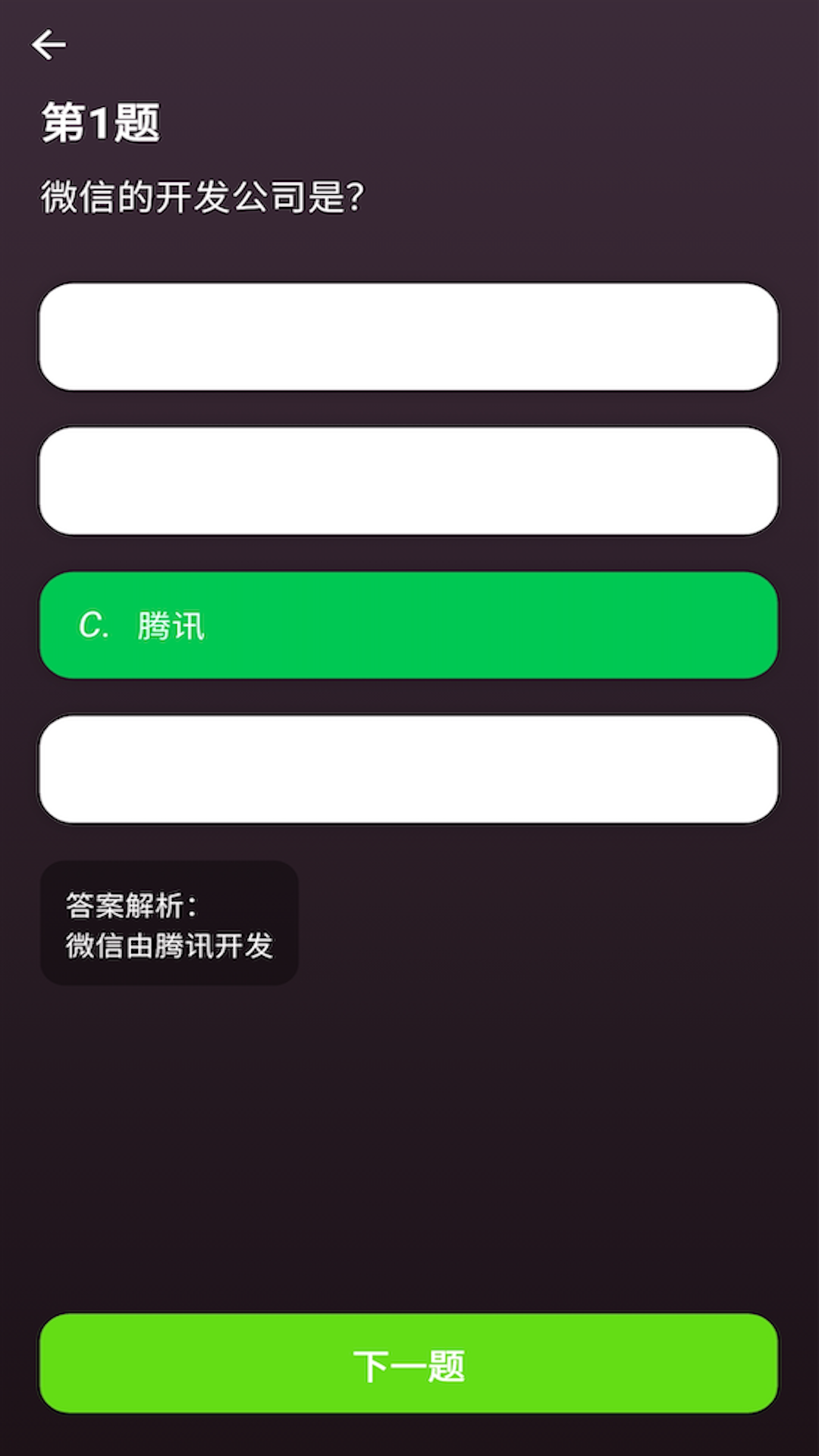Tap the 微信由腾讯开发 explanation text

click(170, 947)
